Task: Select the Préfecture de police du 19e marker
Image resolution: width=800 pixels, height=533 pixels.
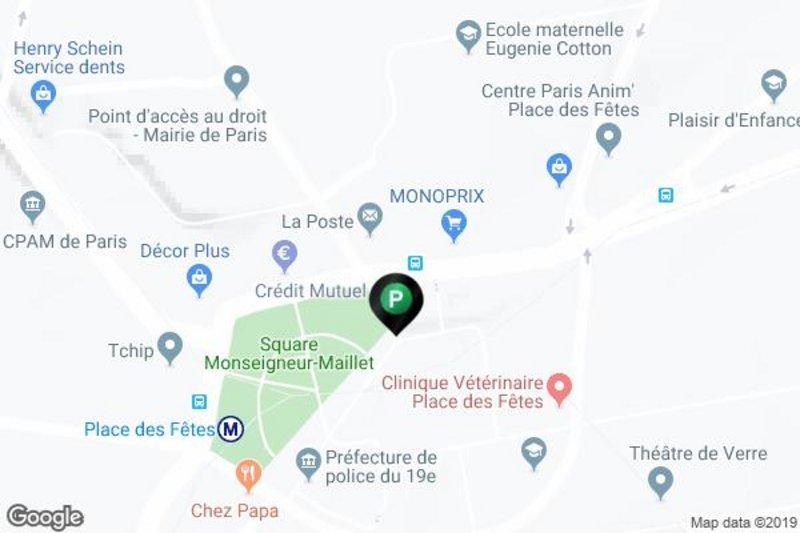Action: tap(308, 462)
